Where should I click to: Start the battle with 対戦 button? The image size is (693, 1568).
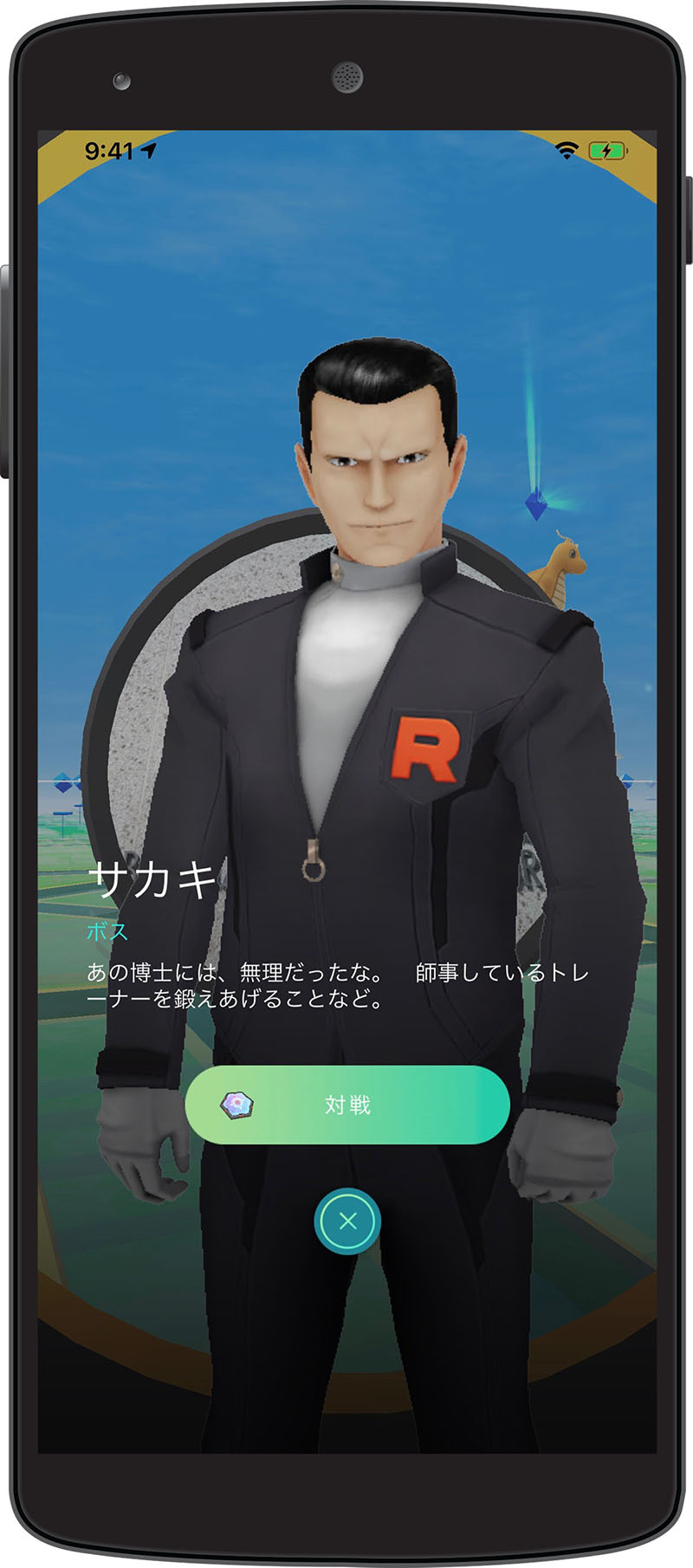(x=347, y=1105)
